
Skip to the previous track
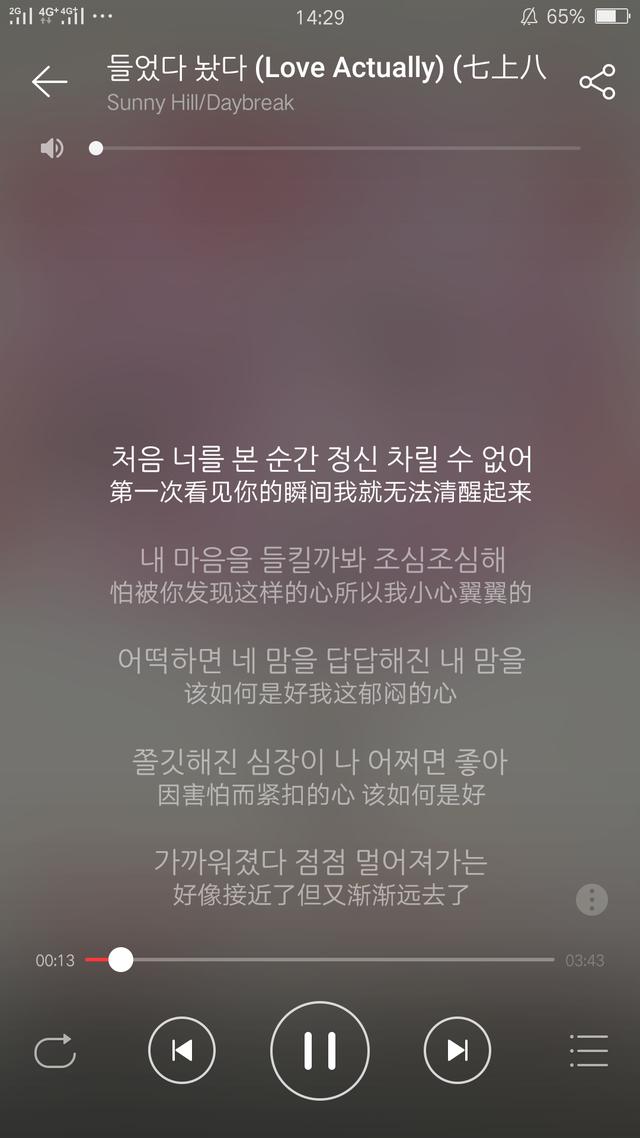(181, 1050)
